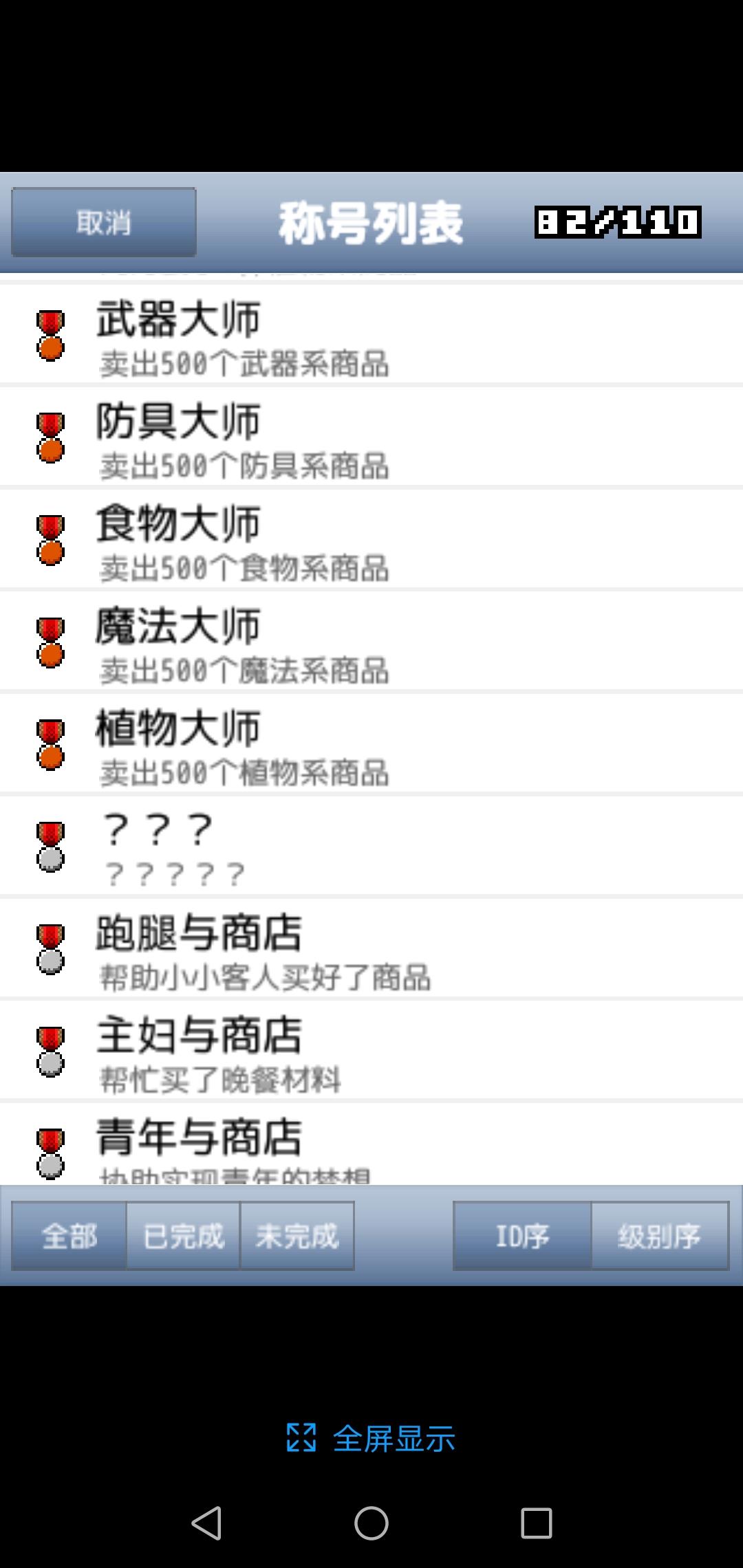Tap the locked ??? title row
The image size is (743, 1568).
click(x=371, y=846)
